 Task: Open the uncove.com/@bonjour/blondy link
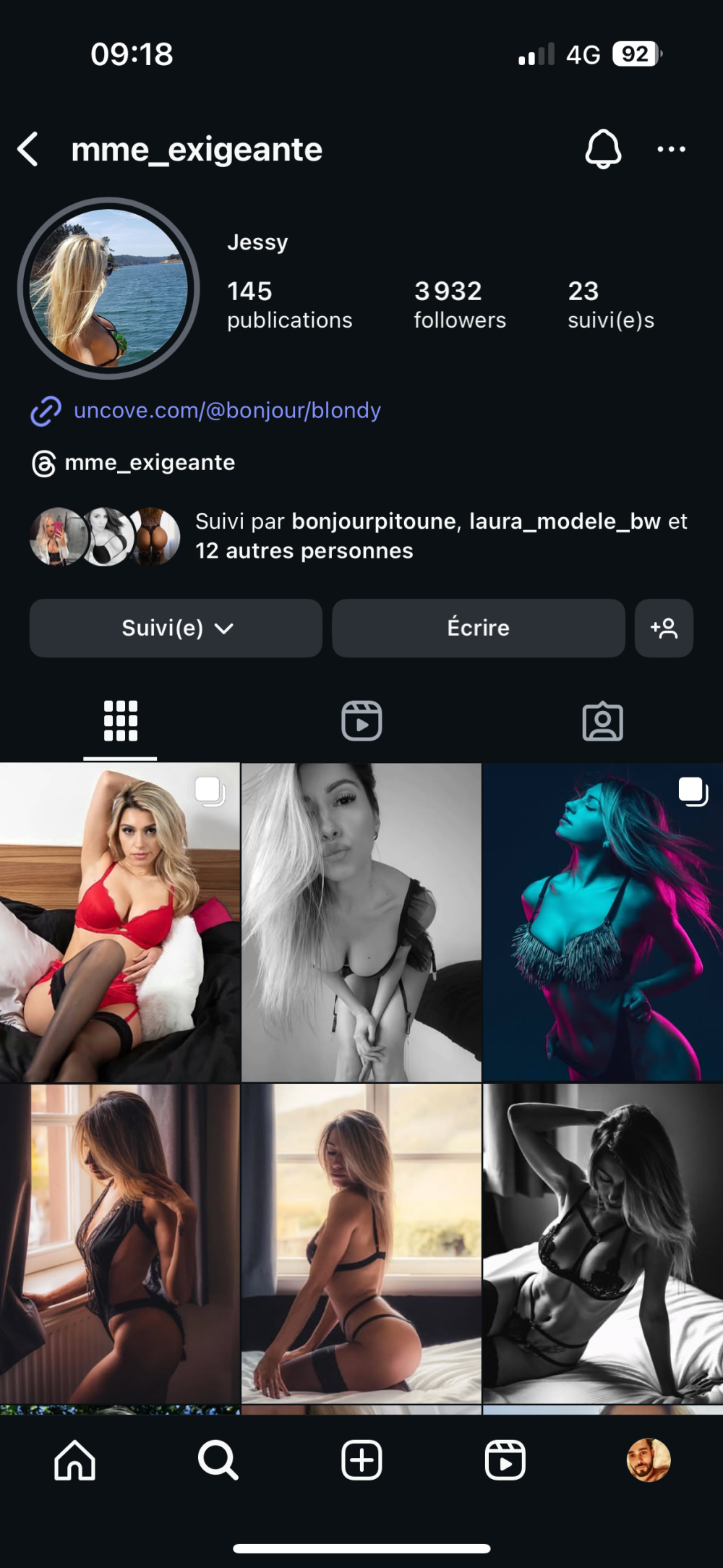pos(227,411)
